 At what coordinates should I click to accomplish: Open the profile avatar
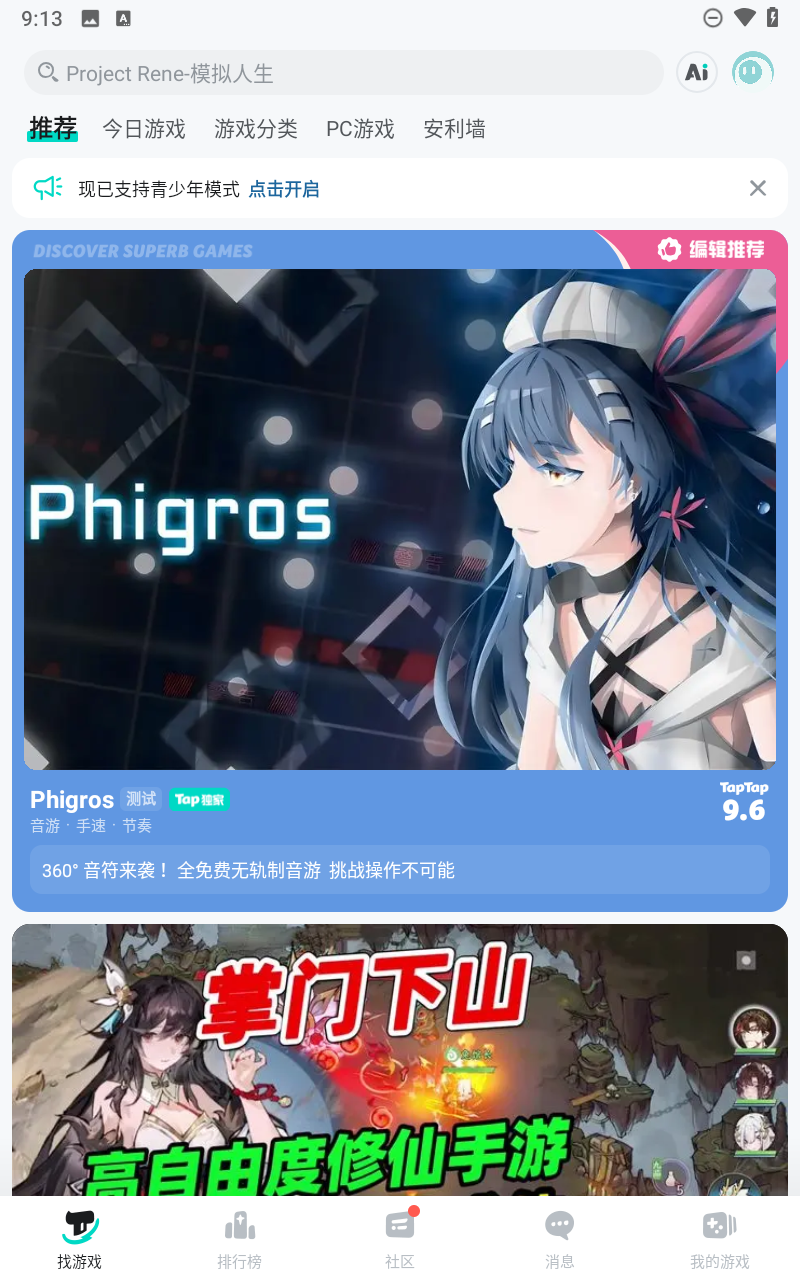752,72
